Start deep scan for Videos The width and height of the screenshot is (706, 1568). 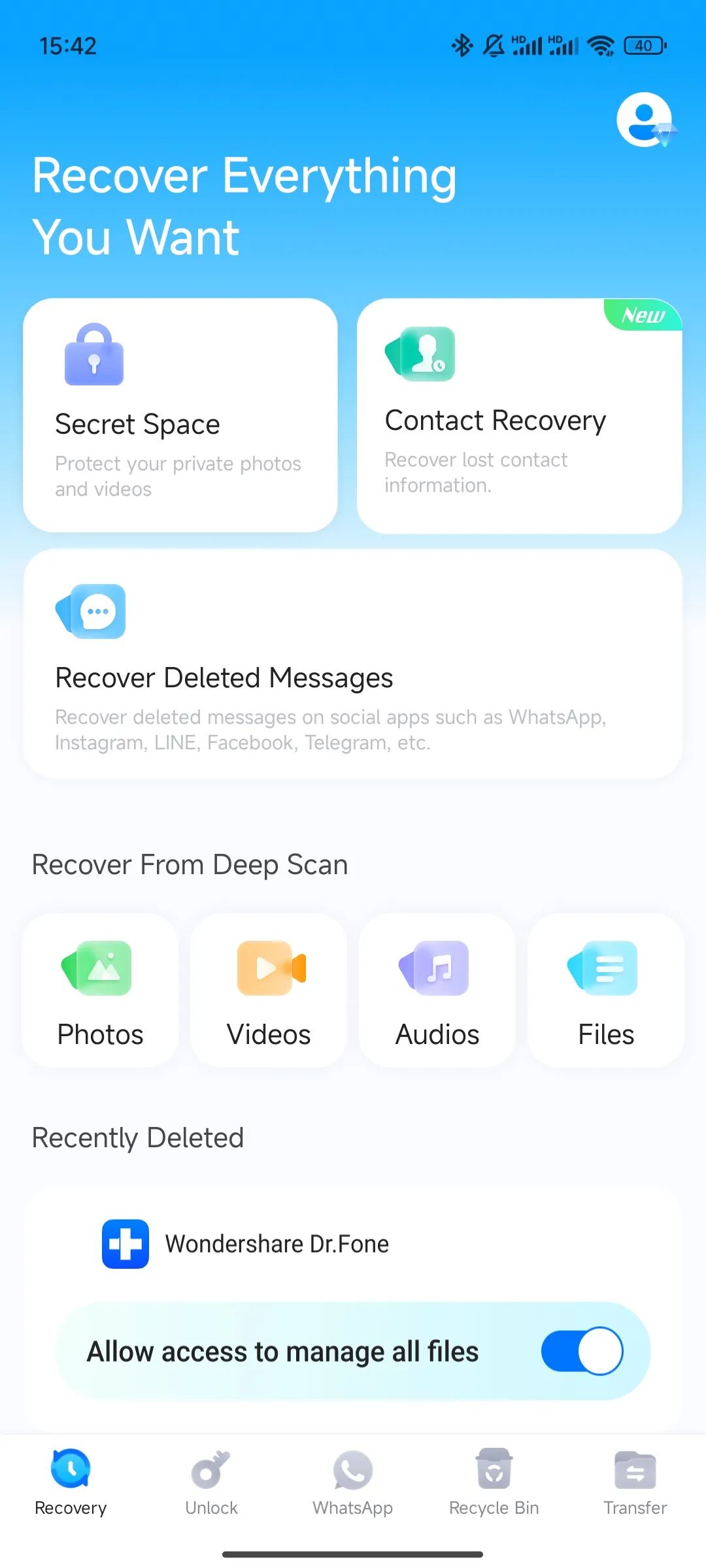269,990
